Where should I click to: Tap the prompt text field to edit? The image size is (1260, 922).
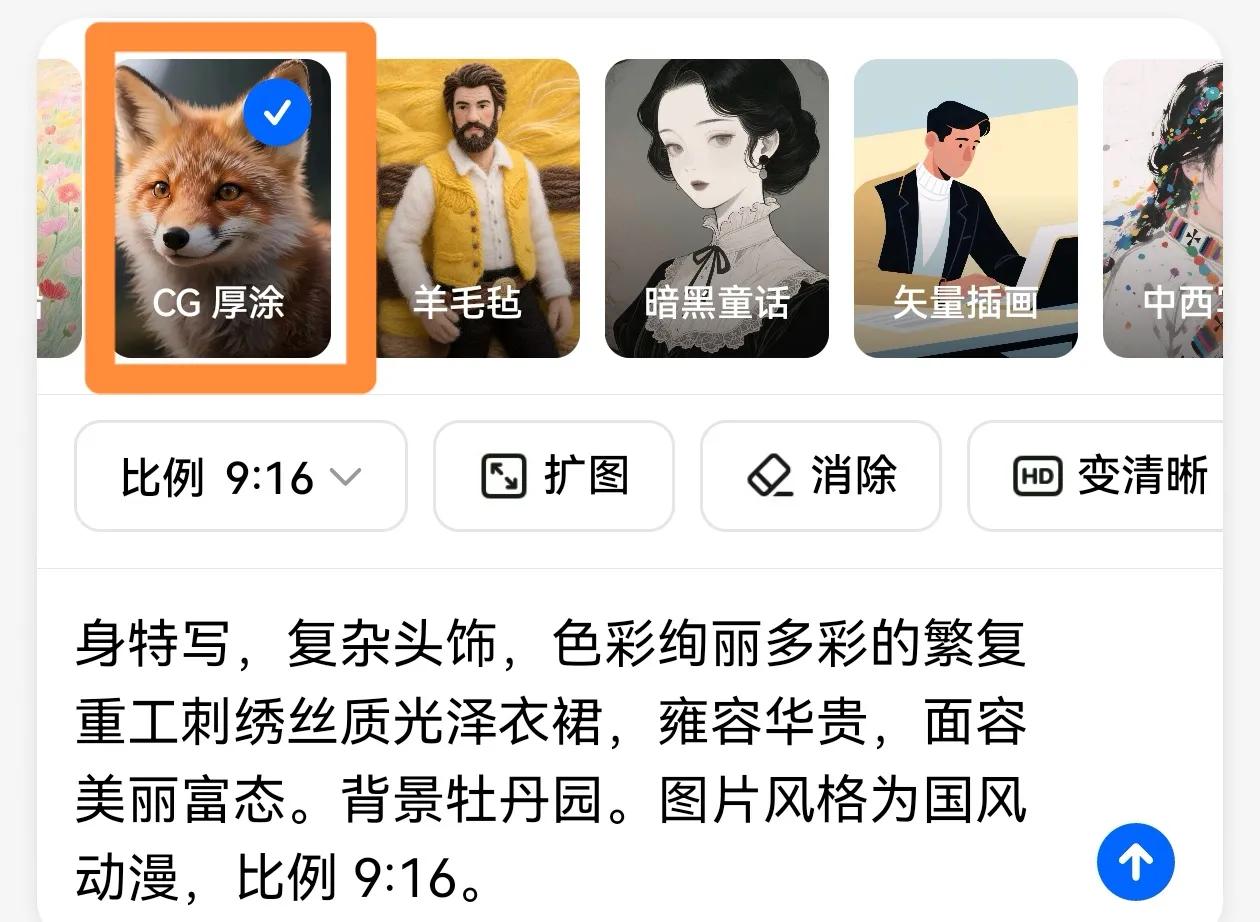(x=550, y=760)
